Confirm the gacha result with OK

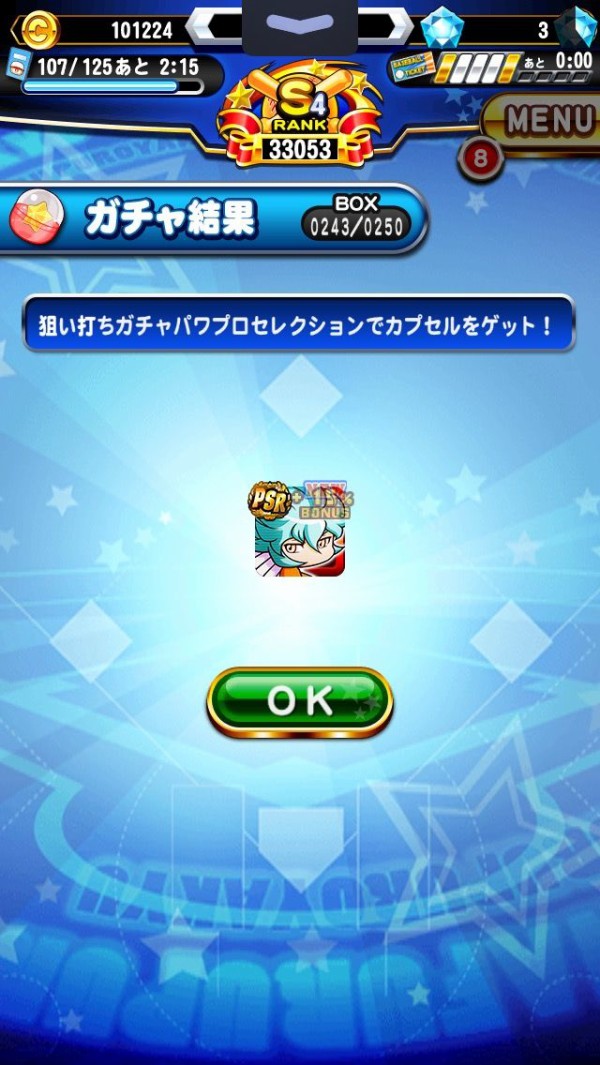coord(299,702)
